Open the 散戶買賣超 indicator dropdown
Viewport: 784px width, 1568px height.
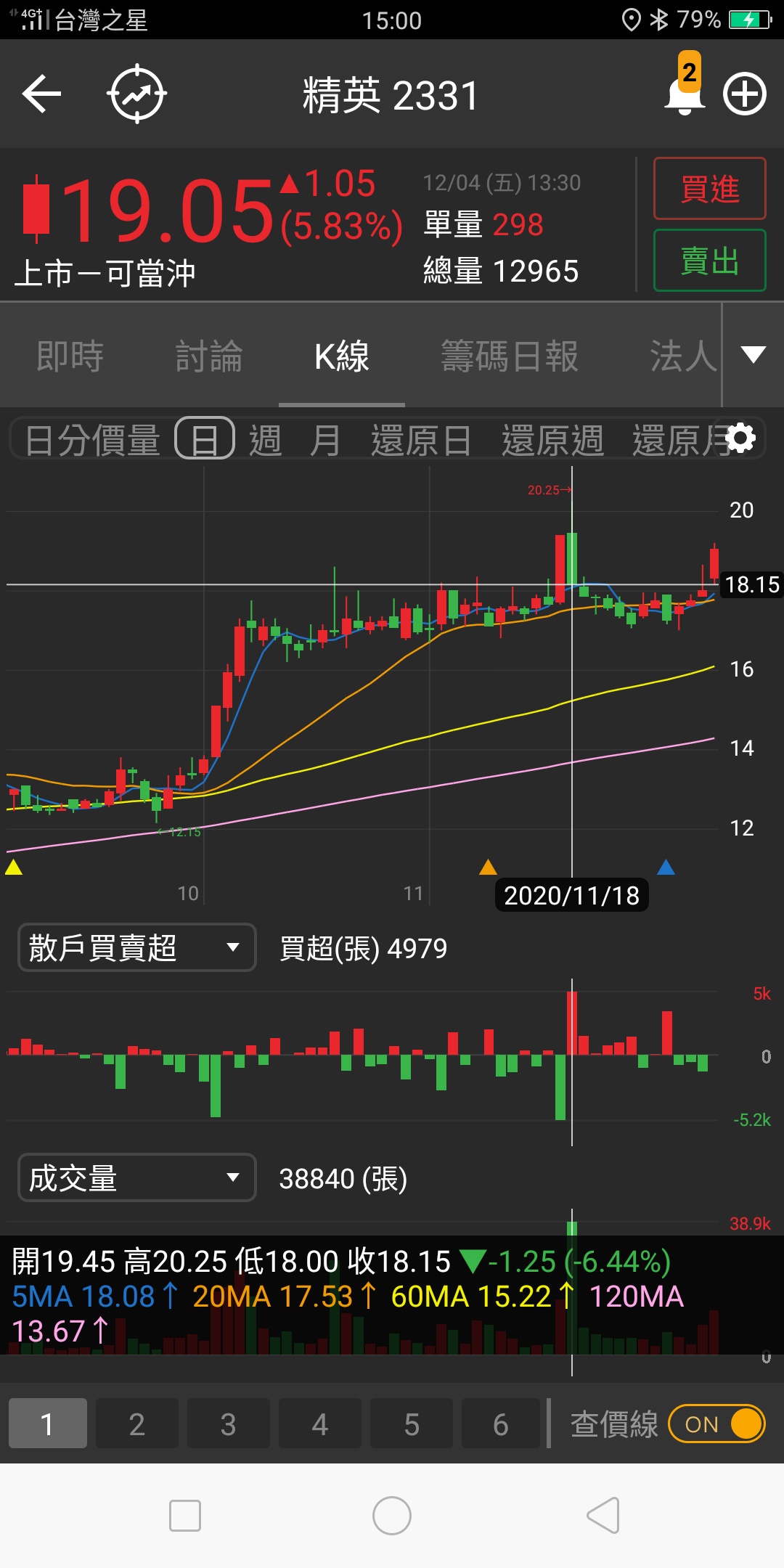tap(136, 947)
